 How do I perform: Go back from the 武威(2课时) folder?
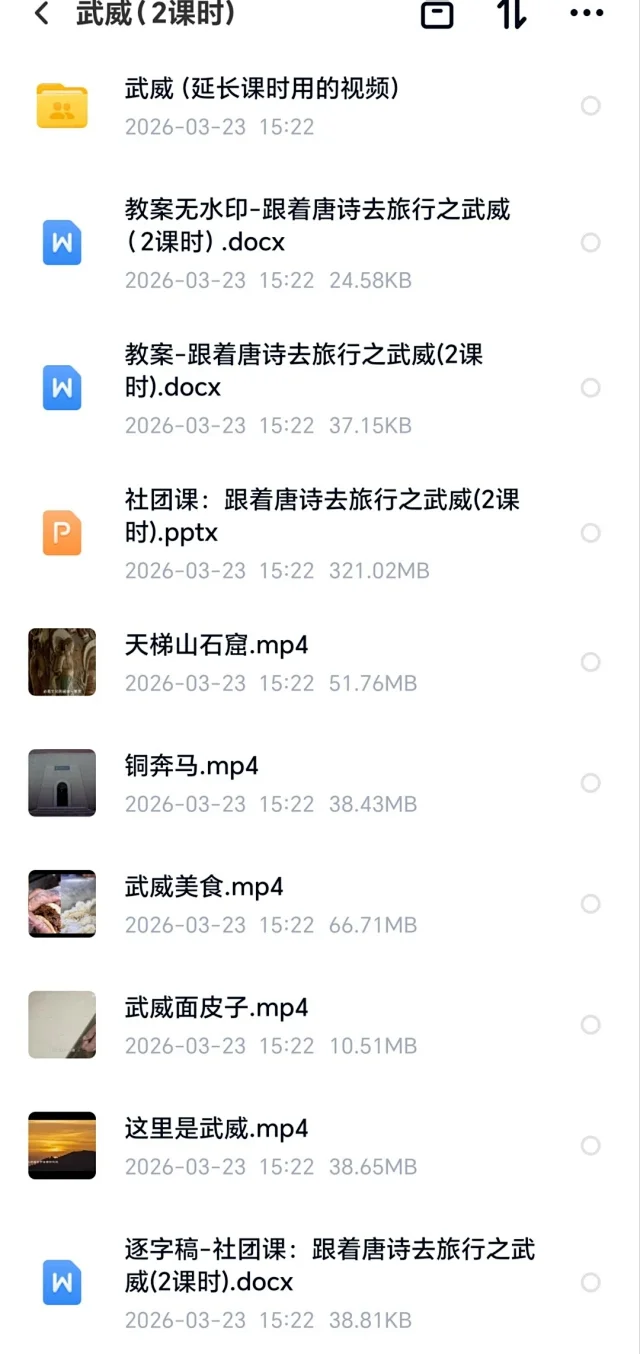(42, 14)
